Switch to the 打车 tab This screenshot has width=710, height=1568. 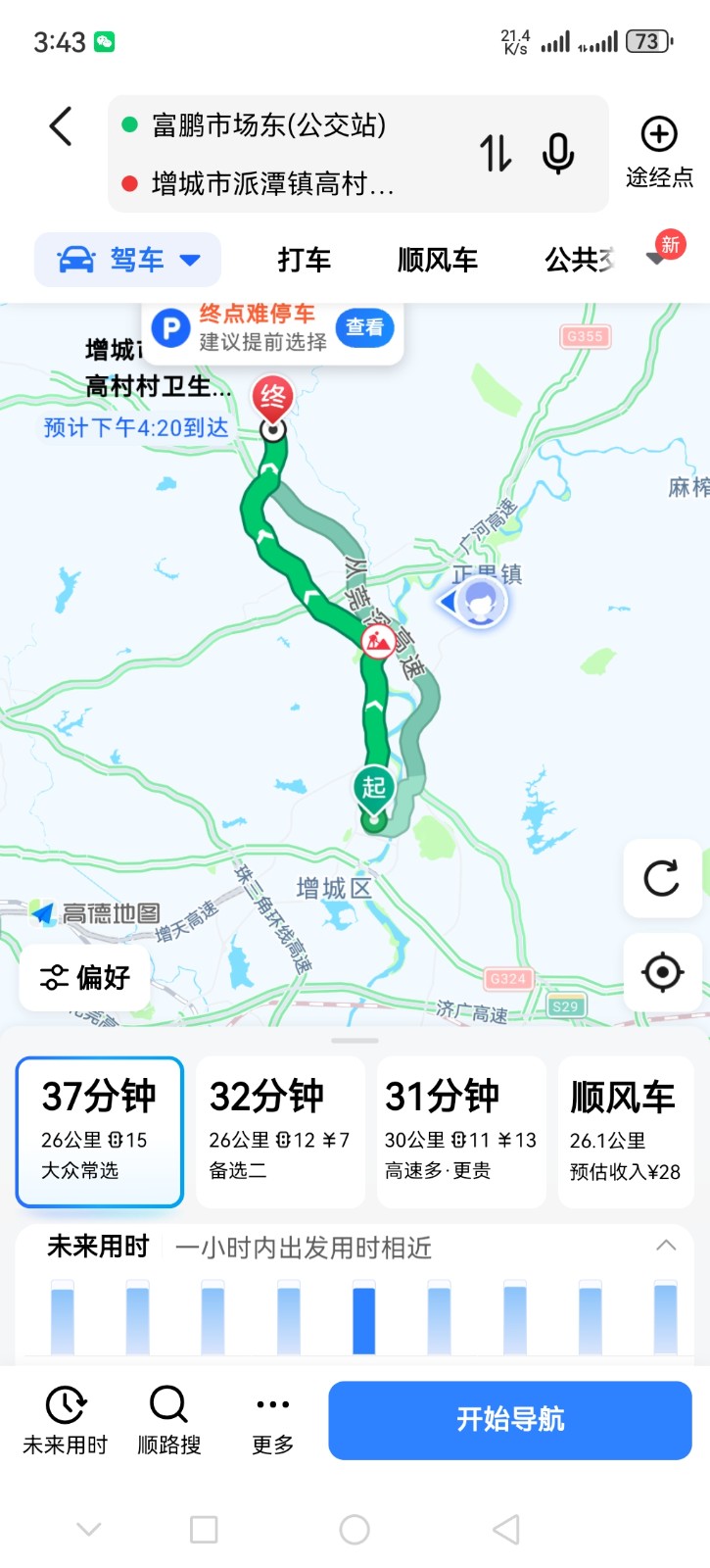click(x=305, y=260)
